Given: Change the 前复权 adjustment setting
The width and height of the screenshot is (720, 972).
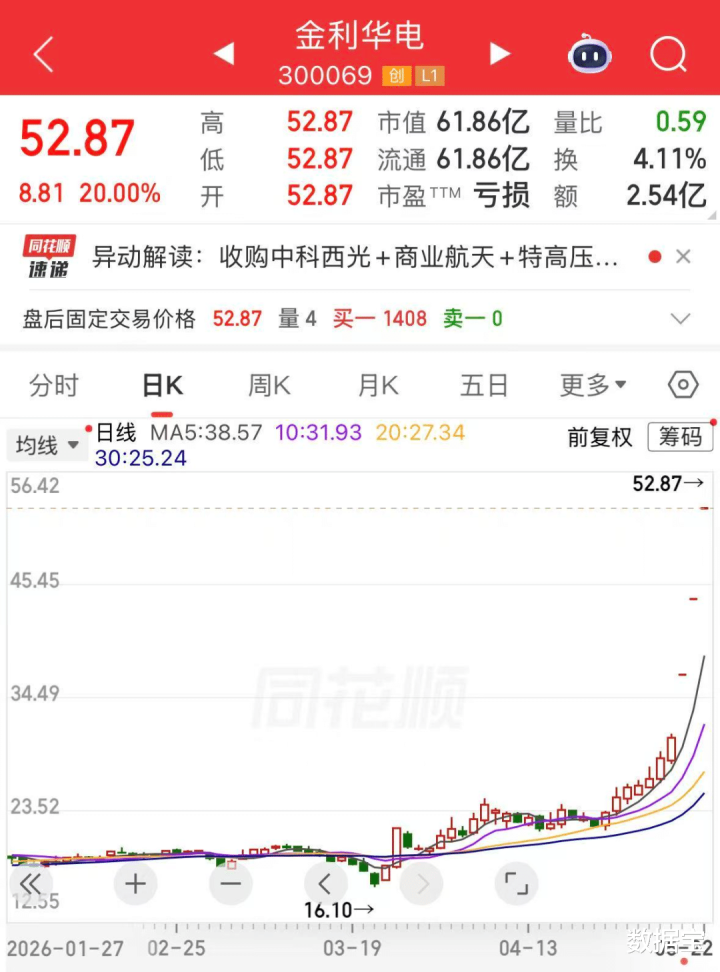Looking at the screenshot, I should tap(600, 438).
